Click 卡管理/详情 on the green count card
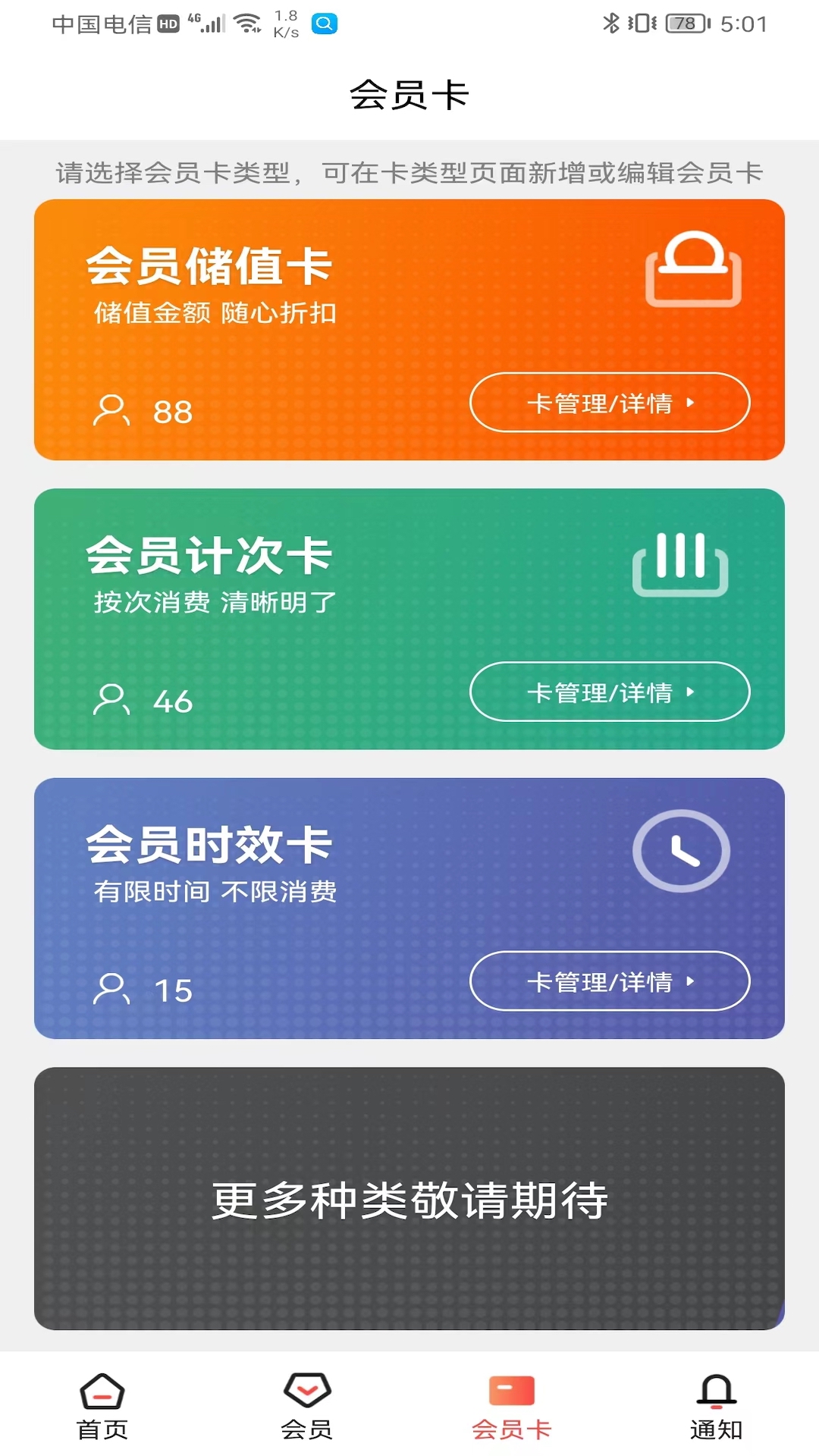This screenshot has width=819, height=1456. [609, 692]
